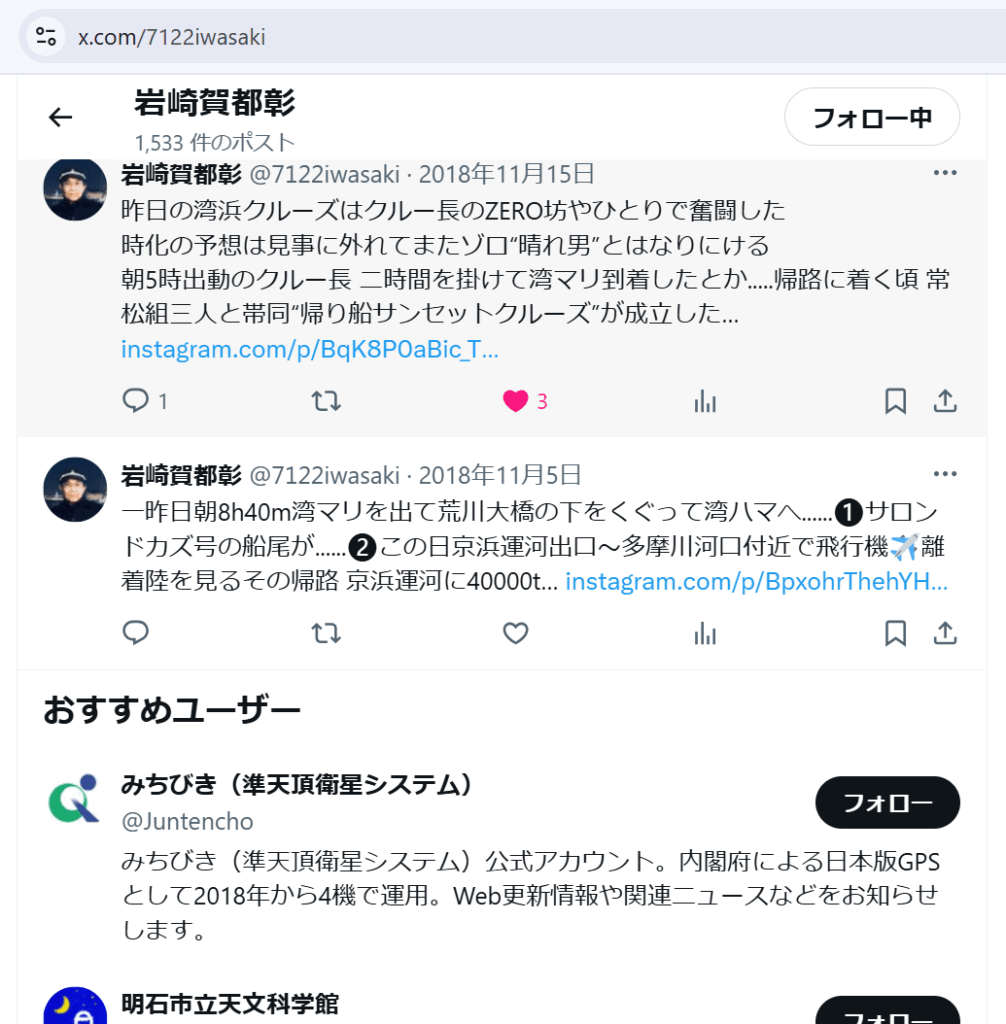This screenshot has height=1024, width=1006.
Task: Like the November 5 post
Action: pos(515,633)
